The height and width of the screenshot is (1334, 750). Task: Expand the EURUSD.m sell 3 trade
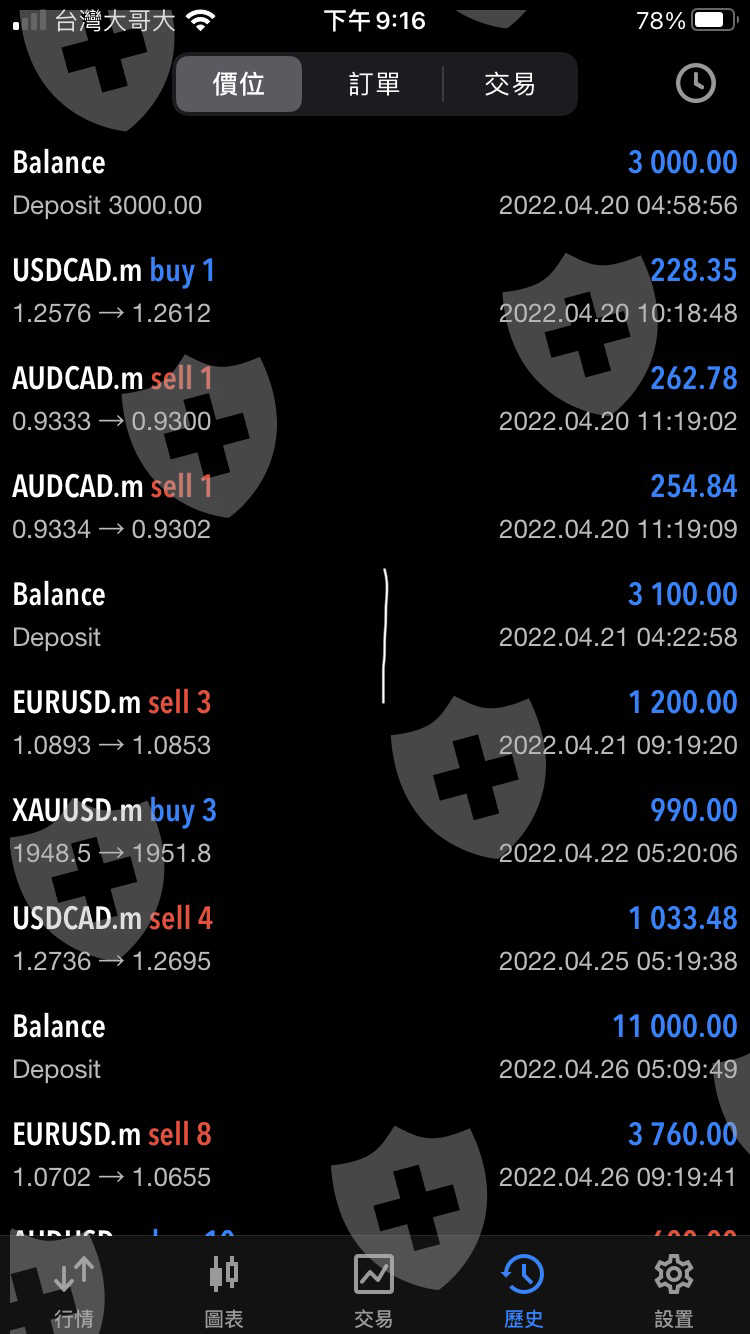374,723
